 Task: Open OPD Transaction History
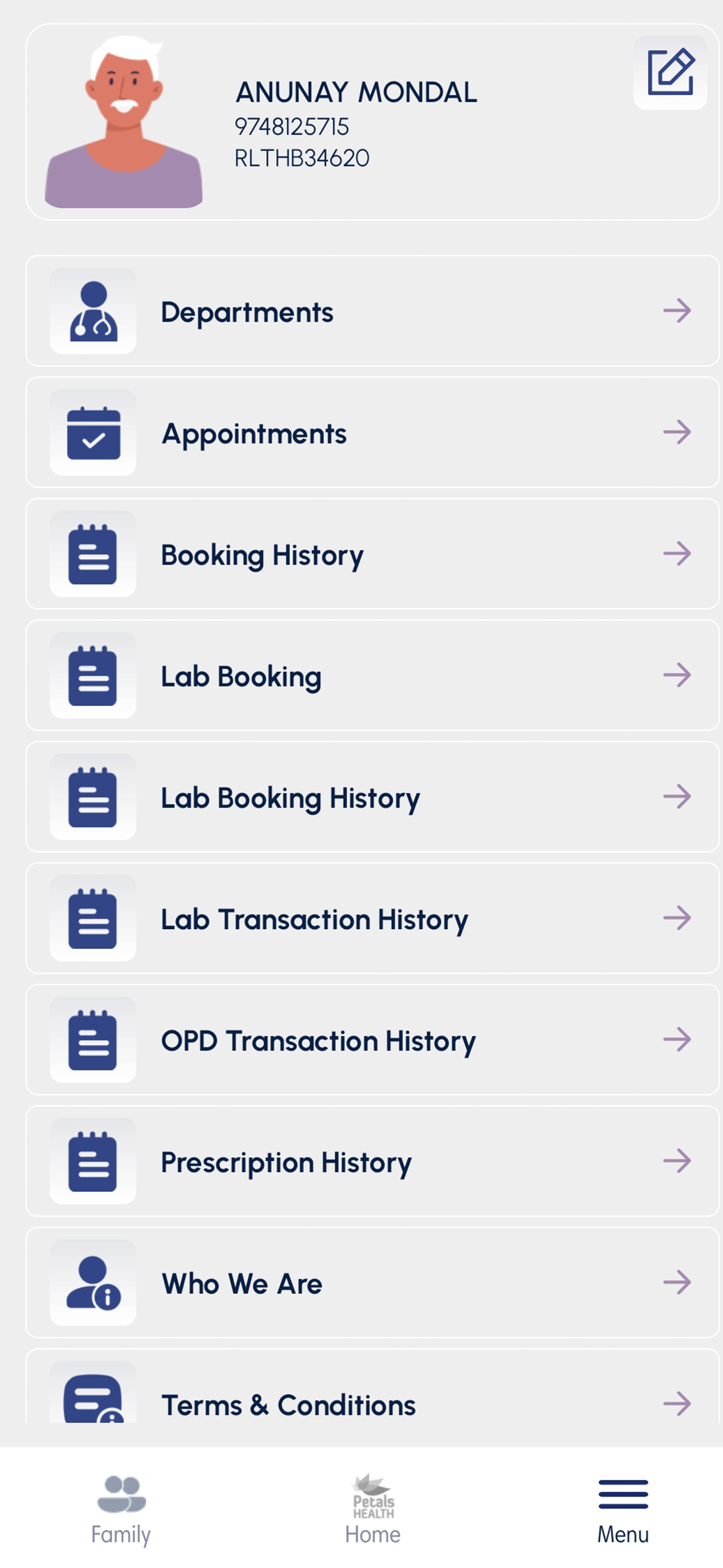click(x=373, y=1040)
